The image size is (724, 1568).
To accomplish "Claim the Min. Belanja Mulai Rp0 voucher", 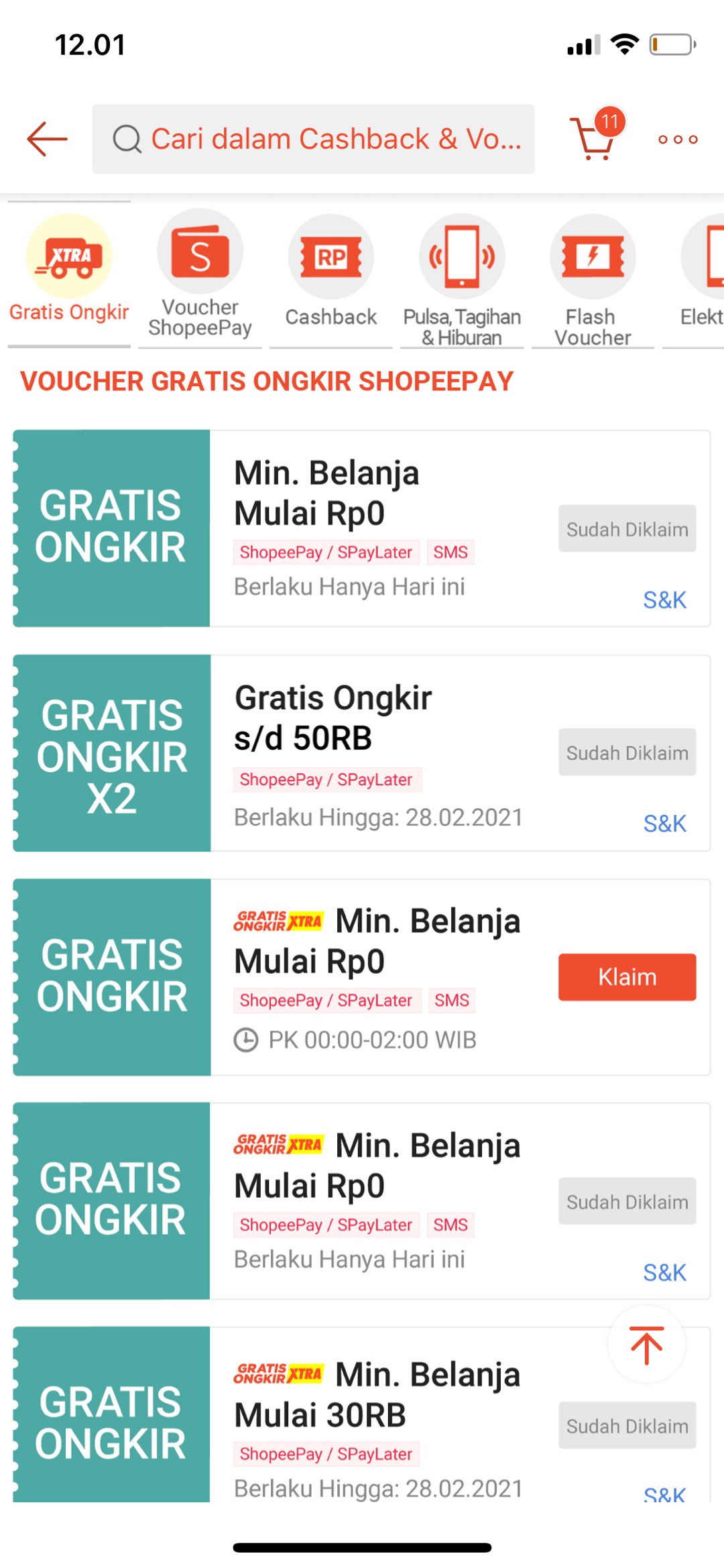I will point(626,976).
